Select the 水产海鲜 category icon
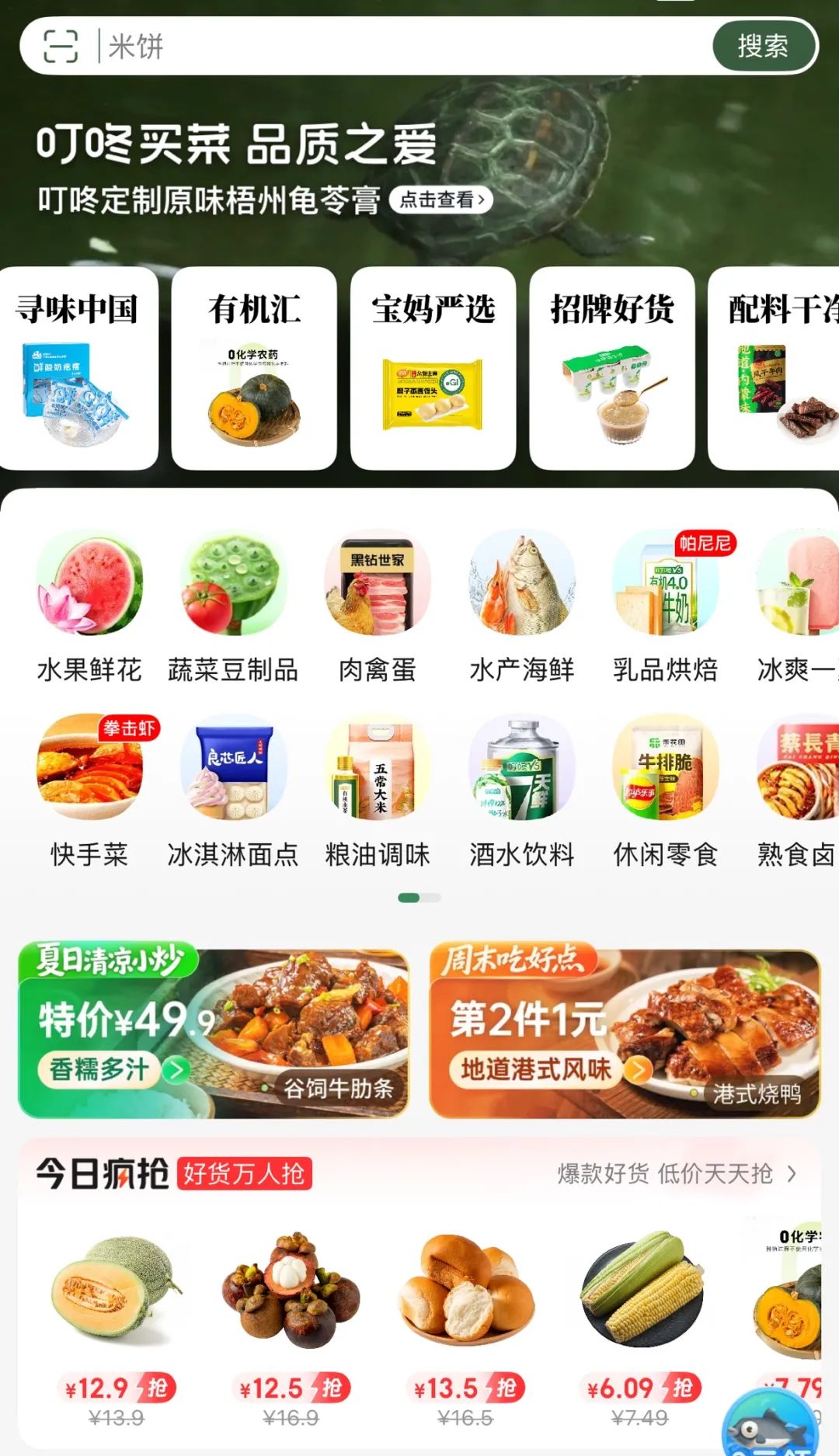This screenshot has height=1456, width=839. point(520,588)
